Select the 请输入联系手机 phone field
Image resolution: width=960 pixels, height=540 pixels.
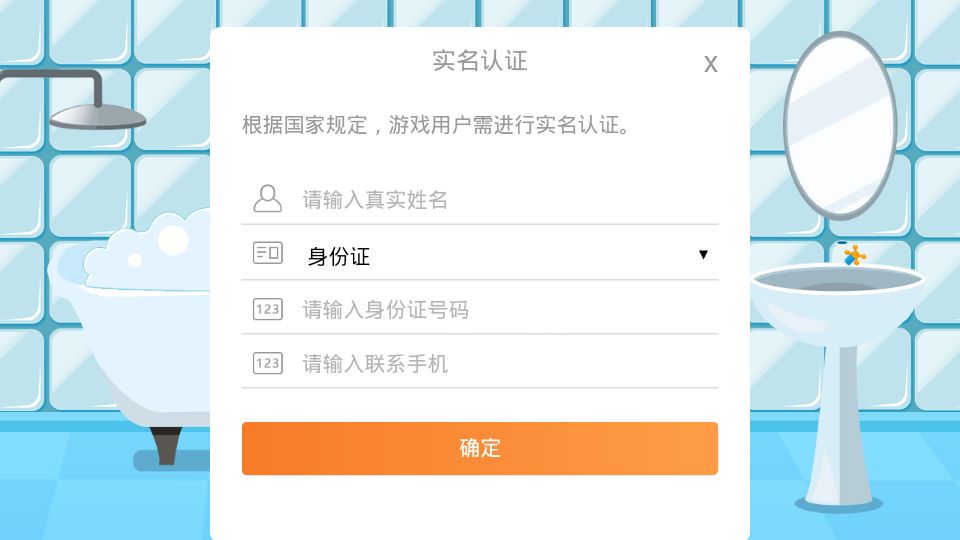point(500,364)
